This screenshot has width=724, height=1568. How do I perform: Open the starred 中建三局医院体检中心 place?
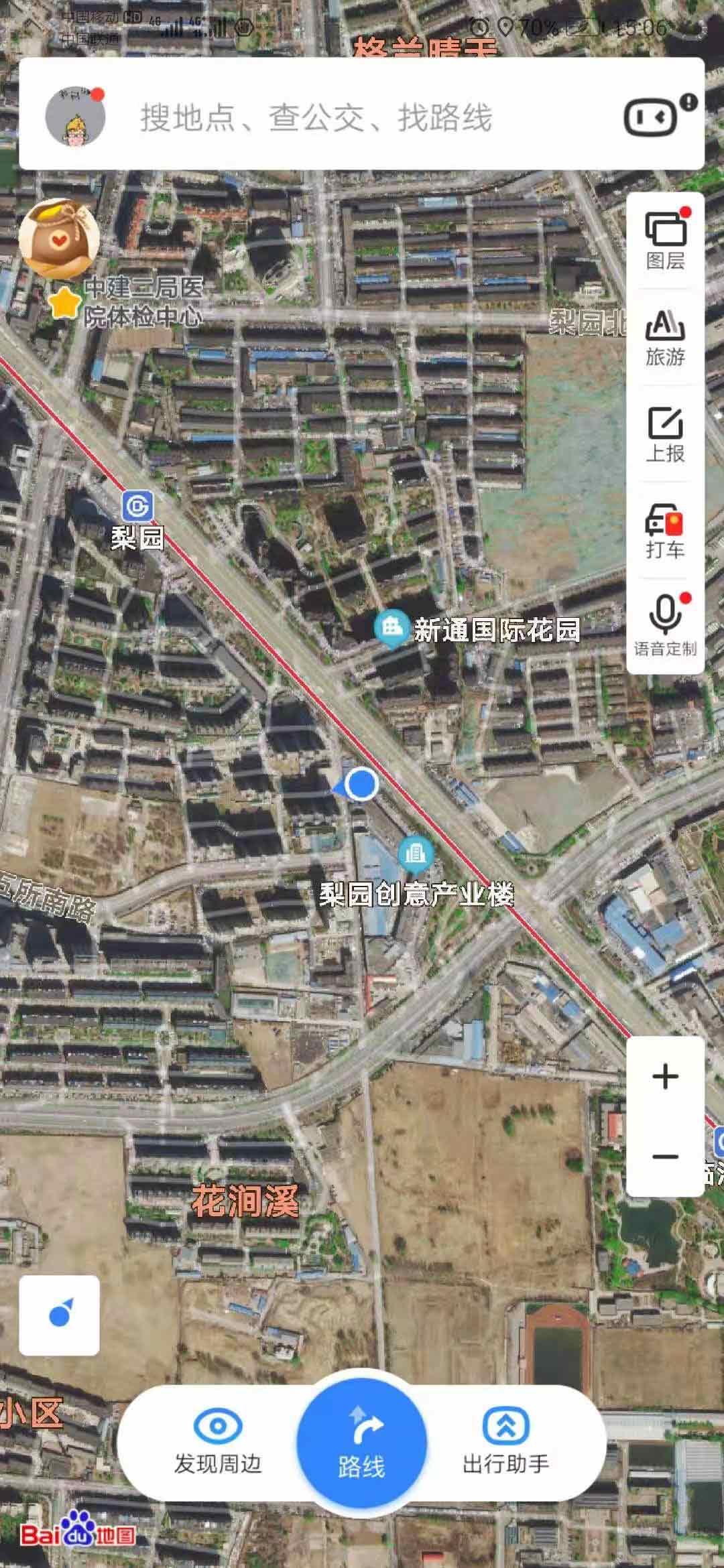tap(65, 304)
